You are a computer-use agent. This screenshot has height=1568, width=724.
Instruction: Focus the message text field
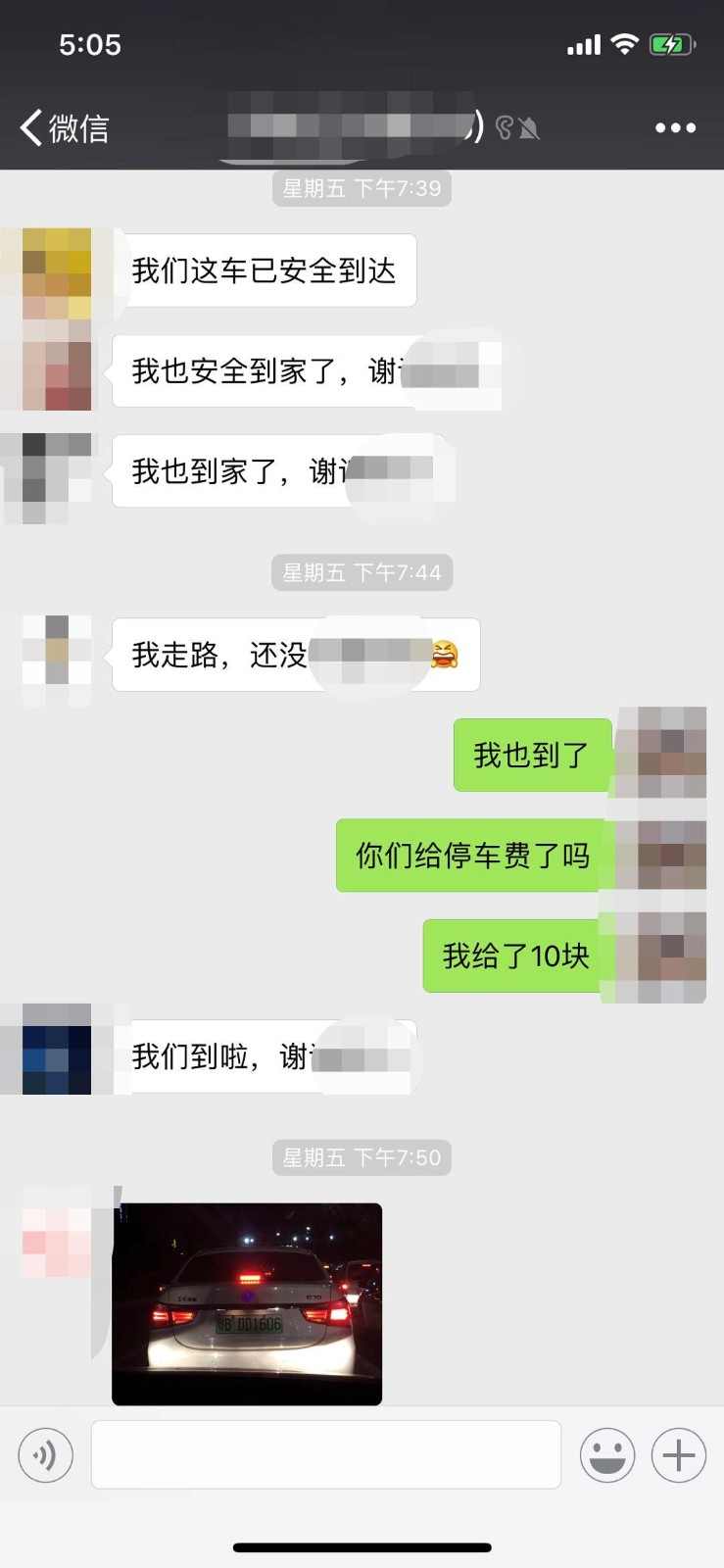325,1455
